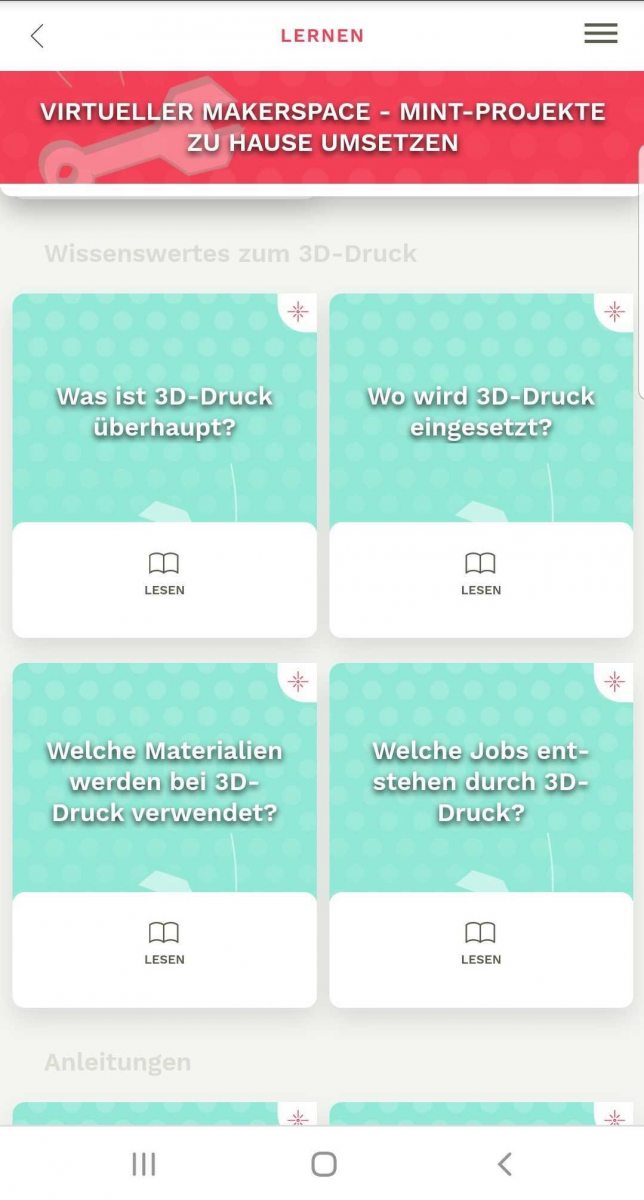Image resolution: width=644 pixels, height=1200 pixels.
Task: Open the card about 3D-Druck Materialien
Action: [164, 781]
